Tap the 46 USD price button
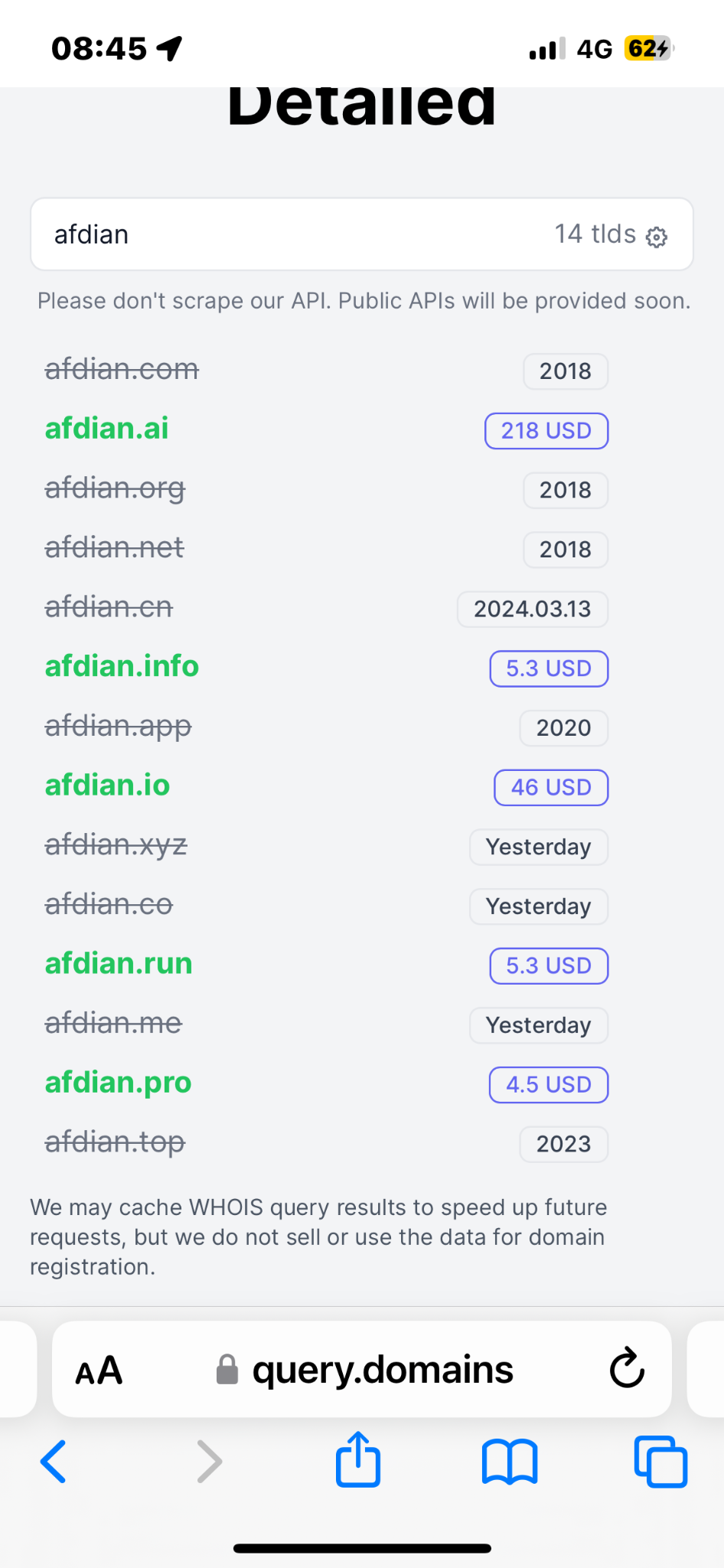The width and height of the screenshot is (724, 1568). [x=550, y=787]
